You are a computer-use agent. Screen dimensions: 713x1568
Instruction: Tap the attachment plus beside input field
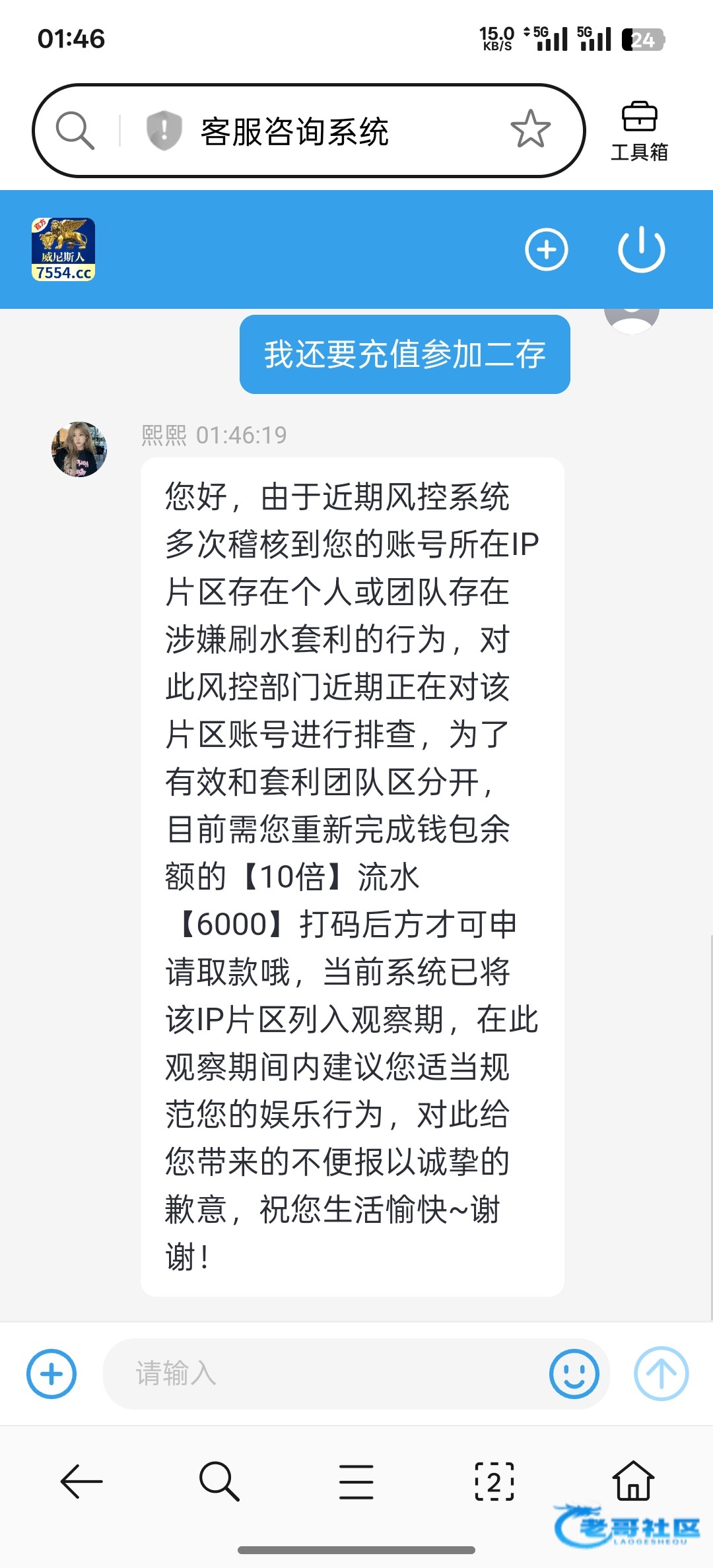pyautogui.click(x=51, y=1373)
